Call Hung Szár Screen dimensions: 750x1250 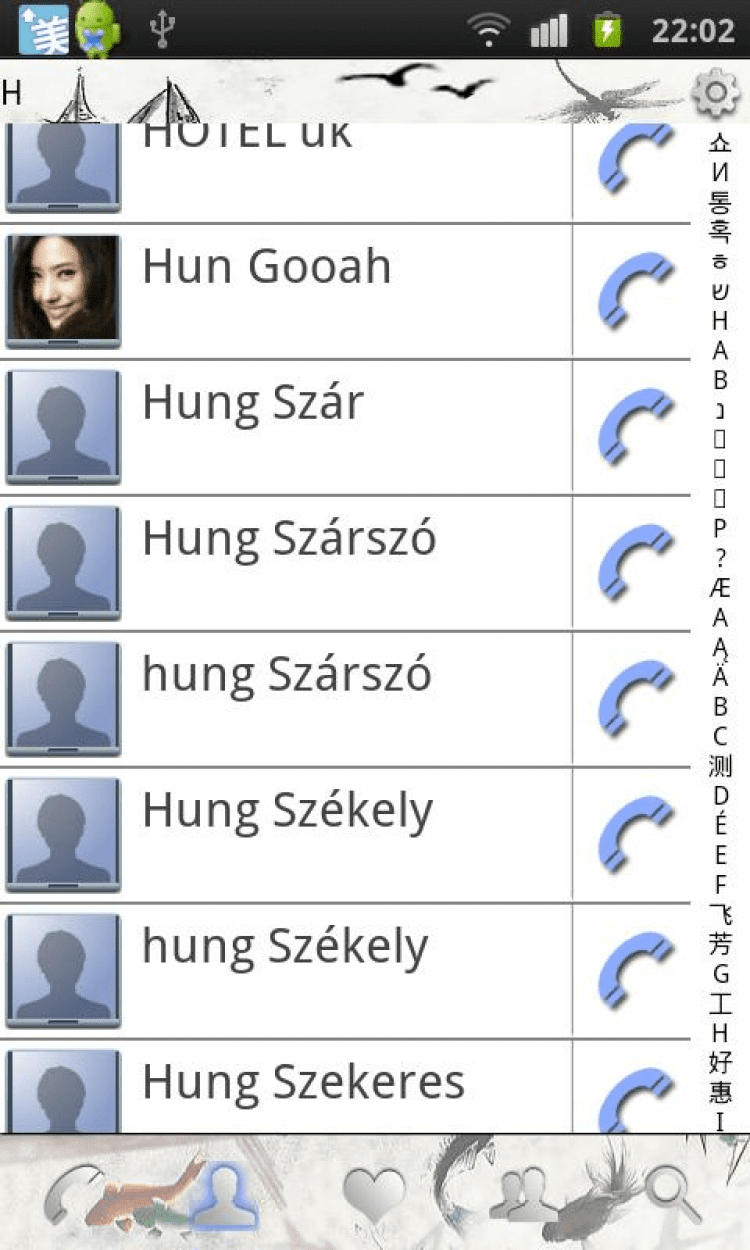coord(636,428)
